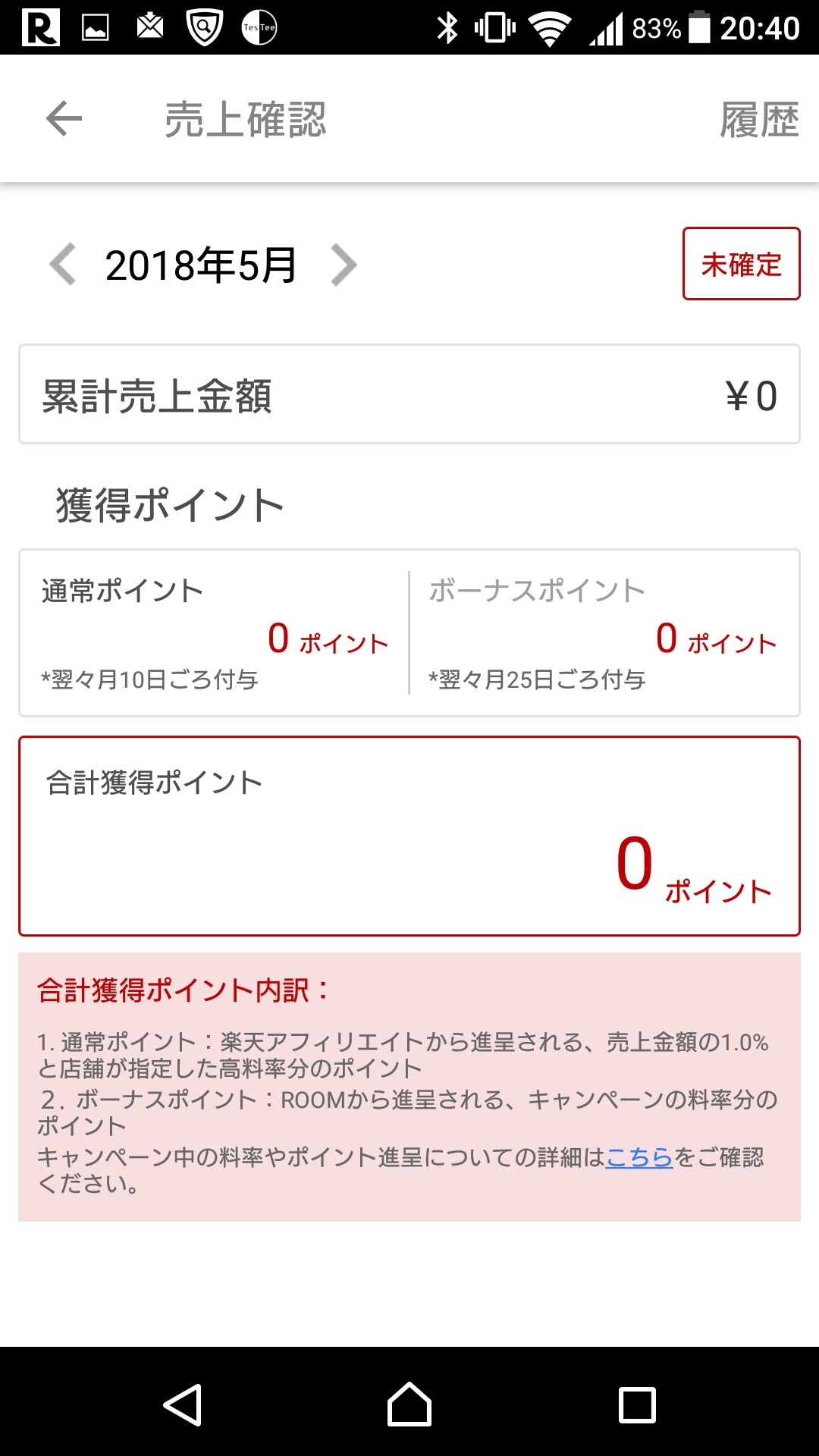The image size is (819, 1456).
Task: Go to the previous month from 2018年5月
Action: tap(63, 265)
